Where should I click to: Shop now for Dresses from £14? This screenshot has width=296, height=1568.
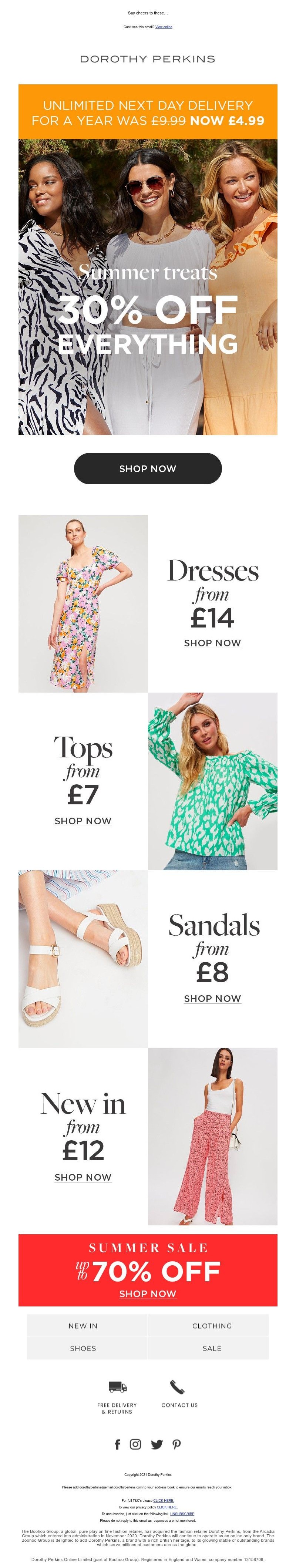tap(212, 643)
